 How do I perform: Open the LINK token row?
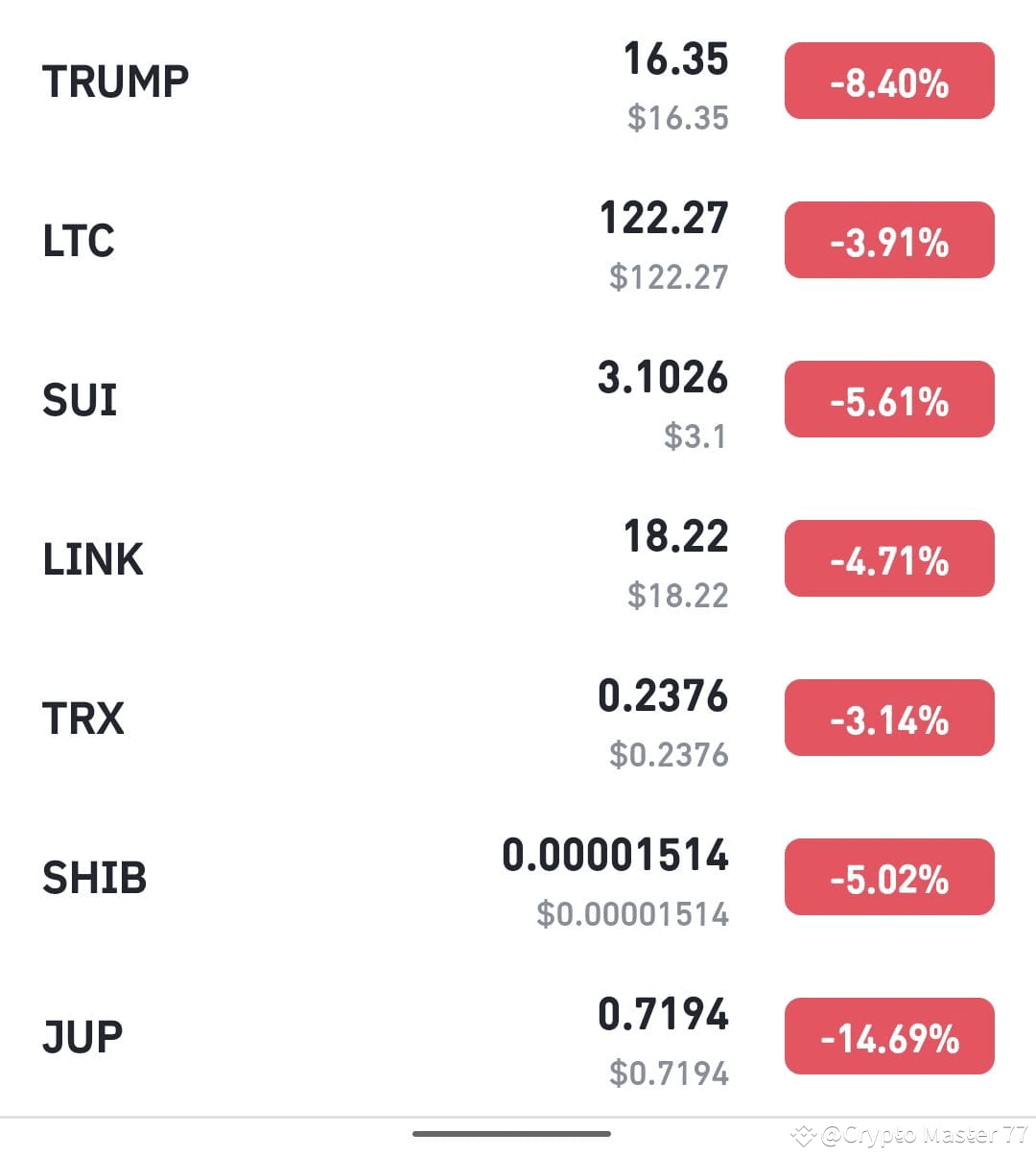pos(93,559)
